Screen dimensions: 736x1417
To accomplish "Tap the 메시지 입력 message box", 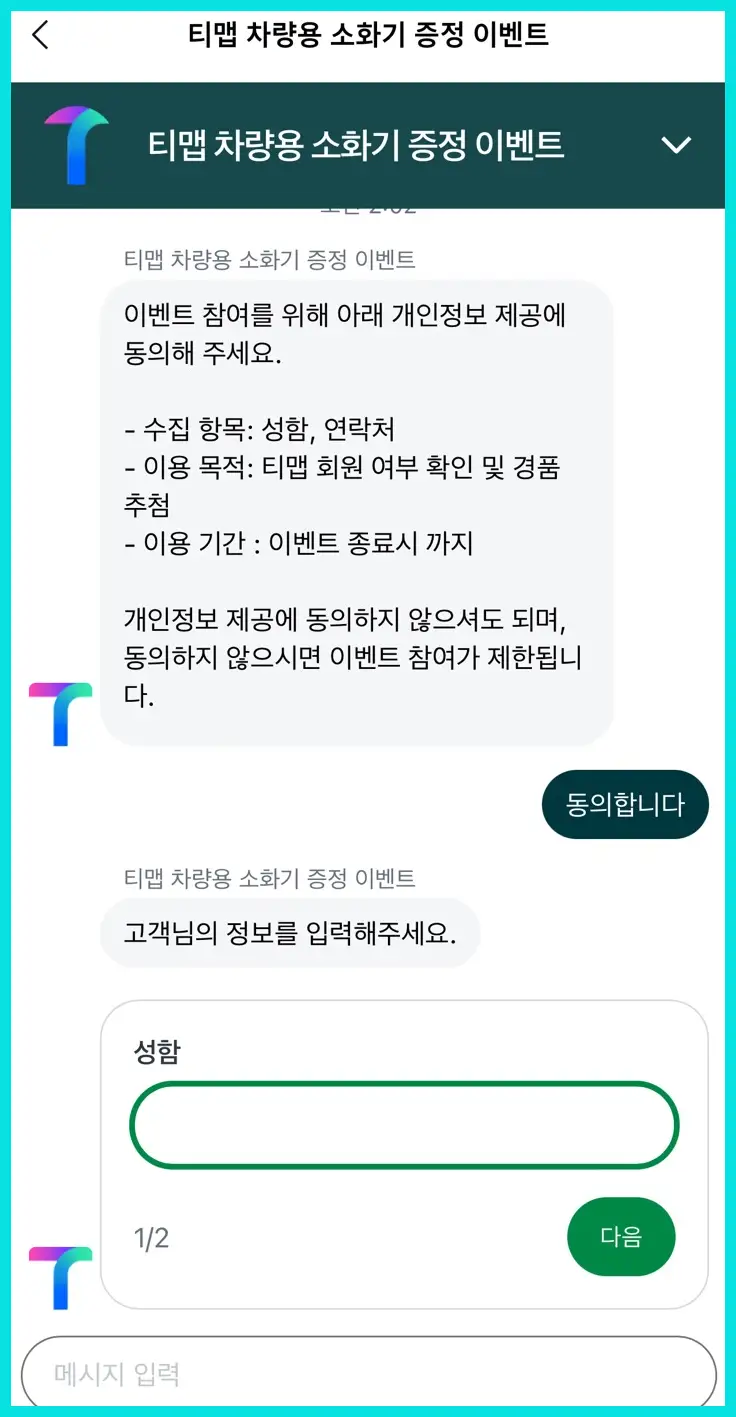I will pyautogui.click(x=368, y=1373).
